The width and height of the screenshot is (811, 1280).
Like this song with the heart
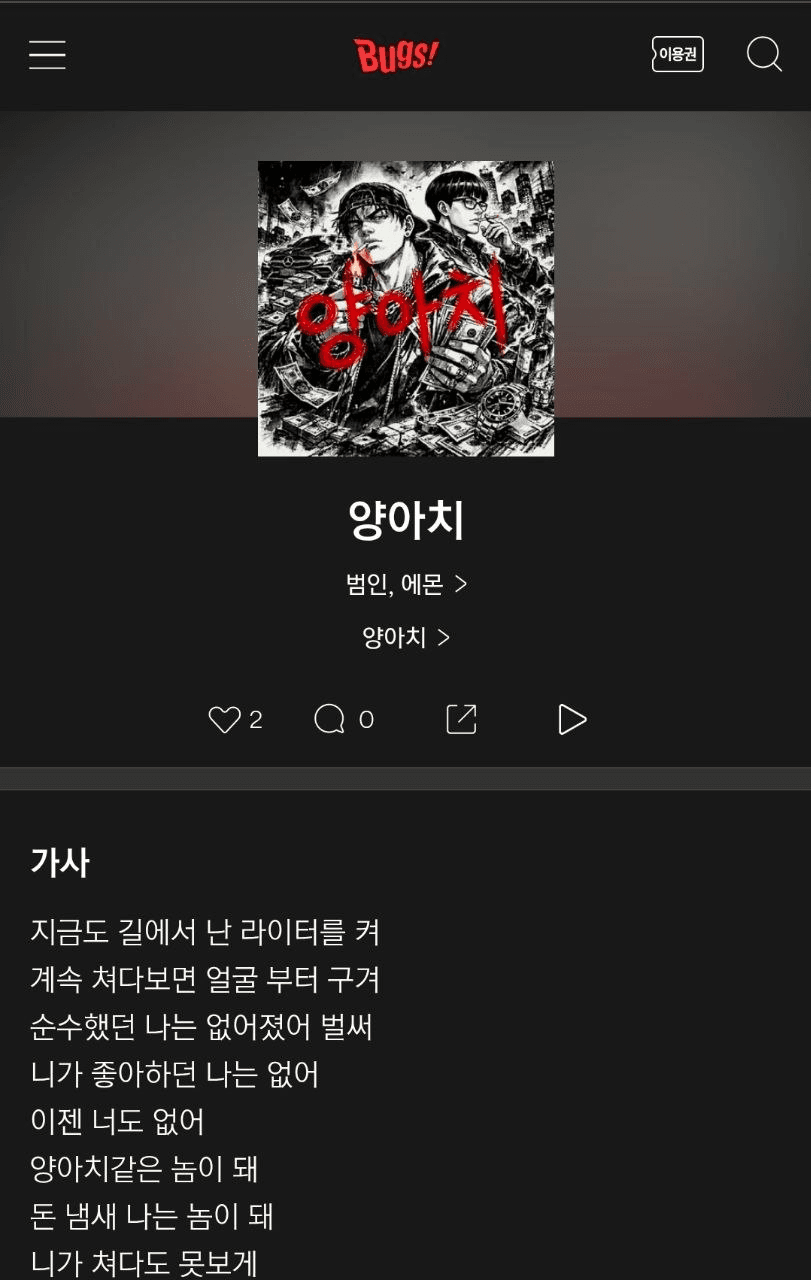point(225,720)
